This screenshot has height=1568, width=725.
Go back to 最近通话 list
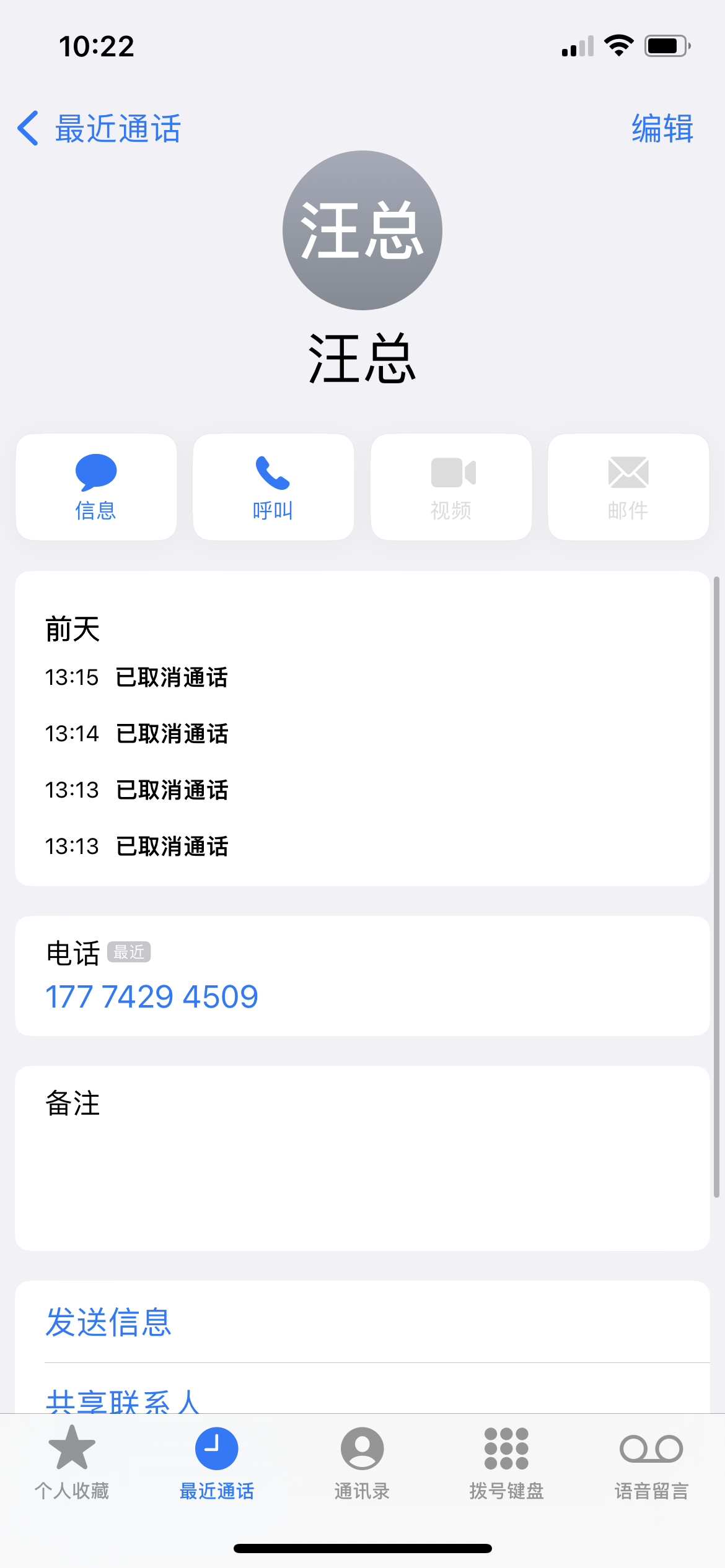tap(99, 129)
